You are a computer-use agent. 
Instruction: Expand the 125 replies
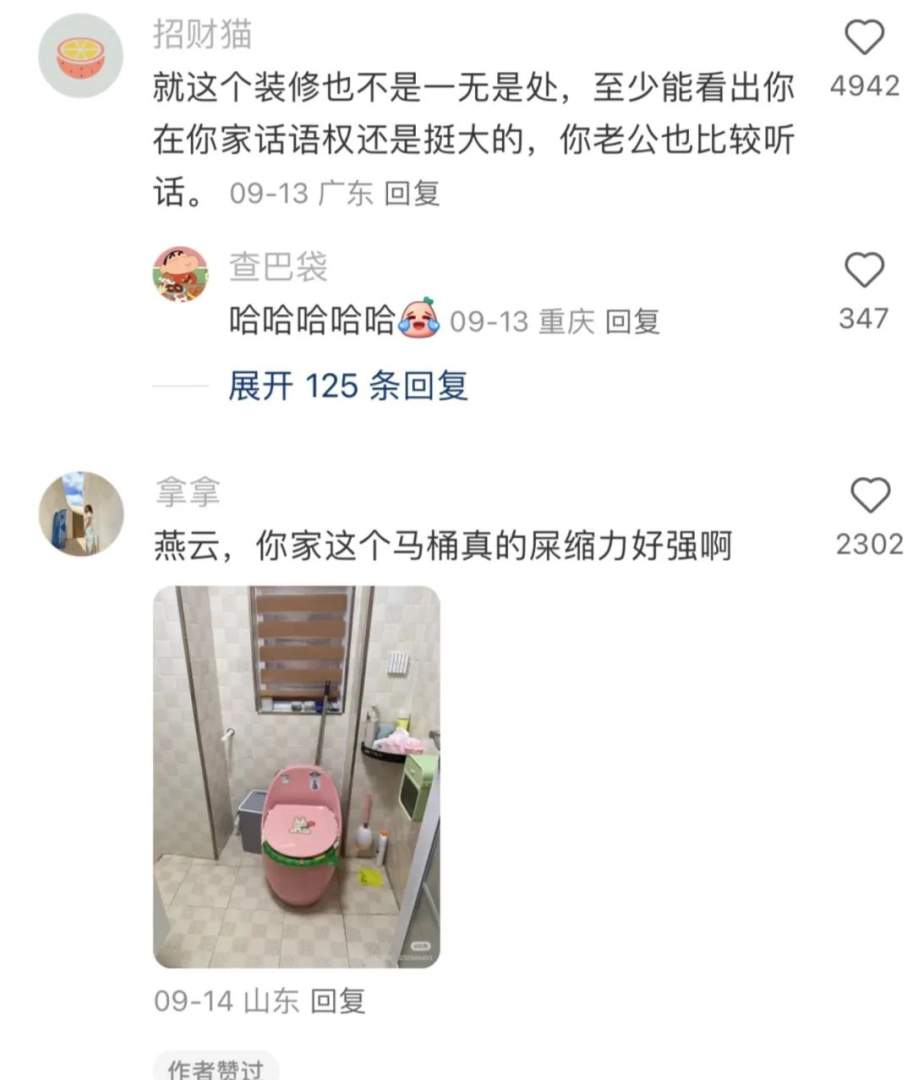(x=348, y=385)
